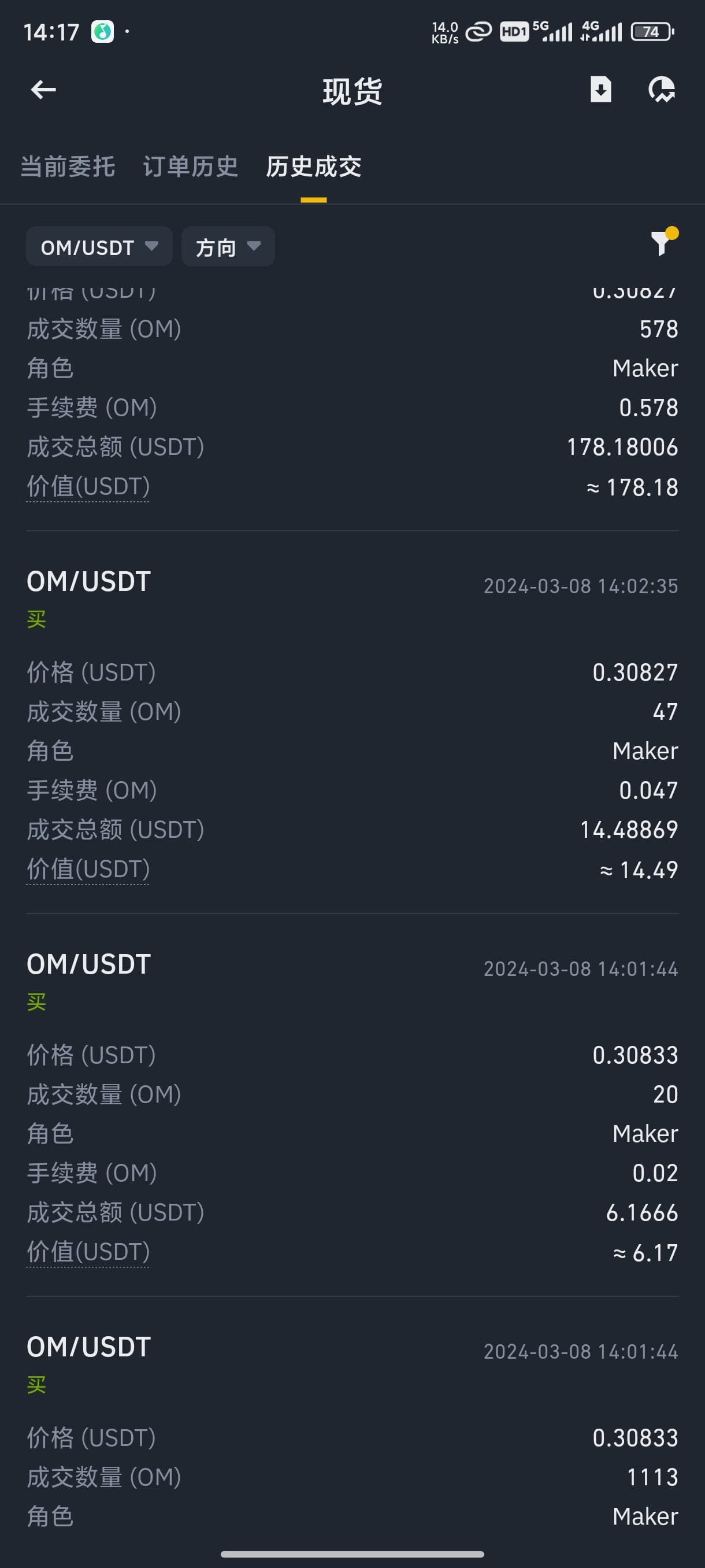This screenshot has width=705, height=1568.
Task: Open the OM/USDT trading pair dropdown
Action: (99, 246)
